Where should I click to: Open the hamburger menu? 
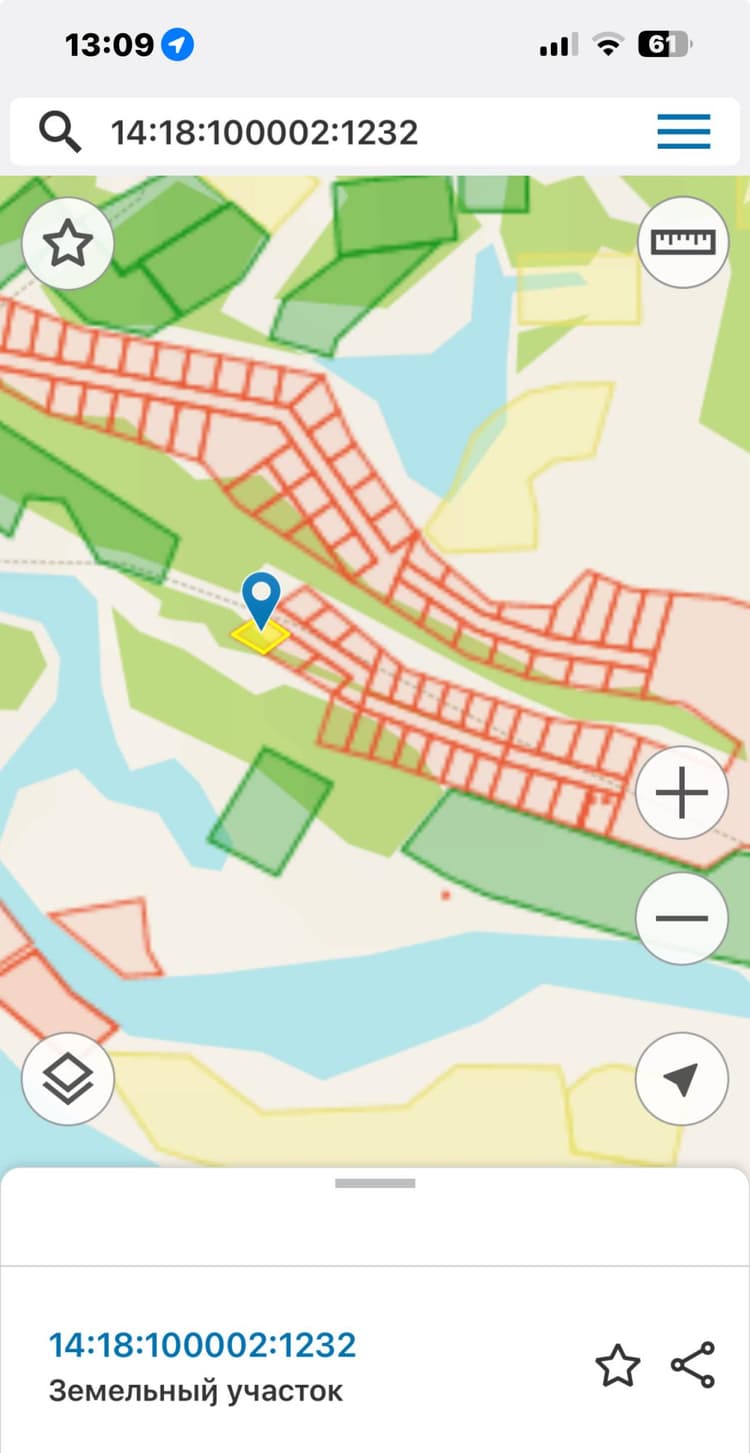[x=684, y=131]
